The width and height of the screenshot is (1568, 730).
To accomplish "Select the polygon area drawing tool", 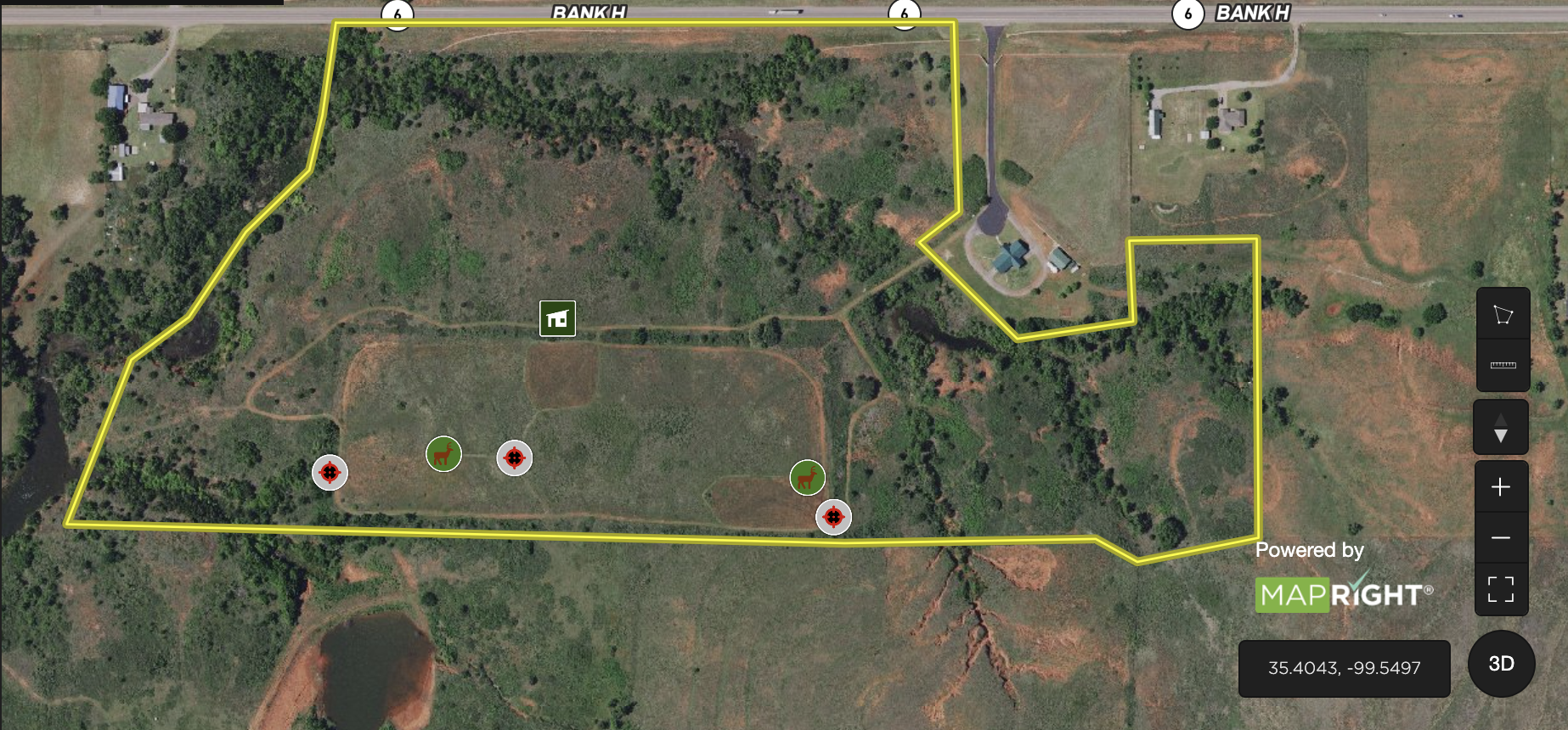I will tap(1502, 315).
